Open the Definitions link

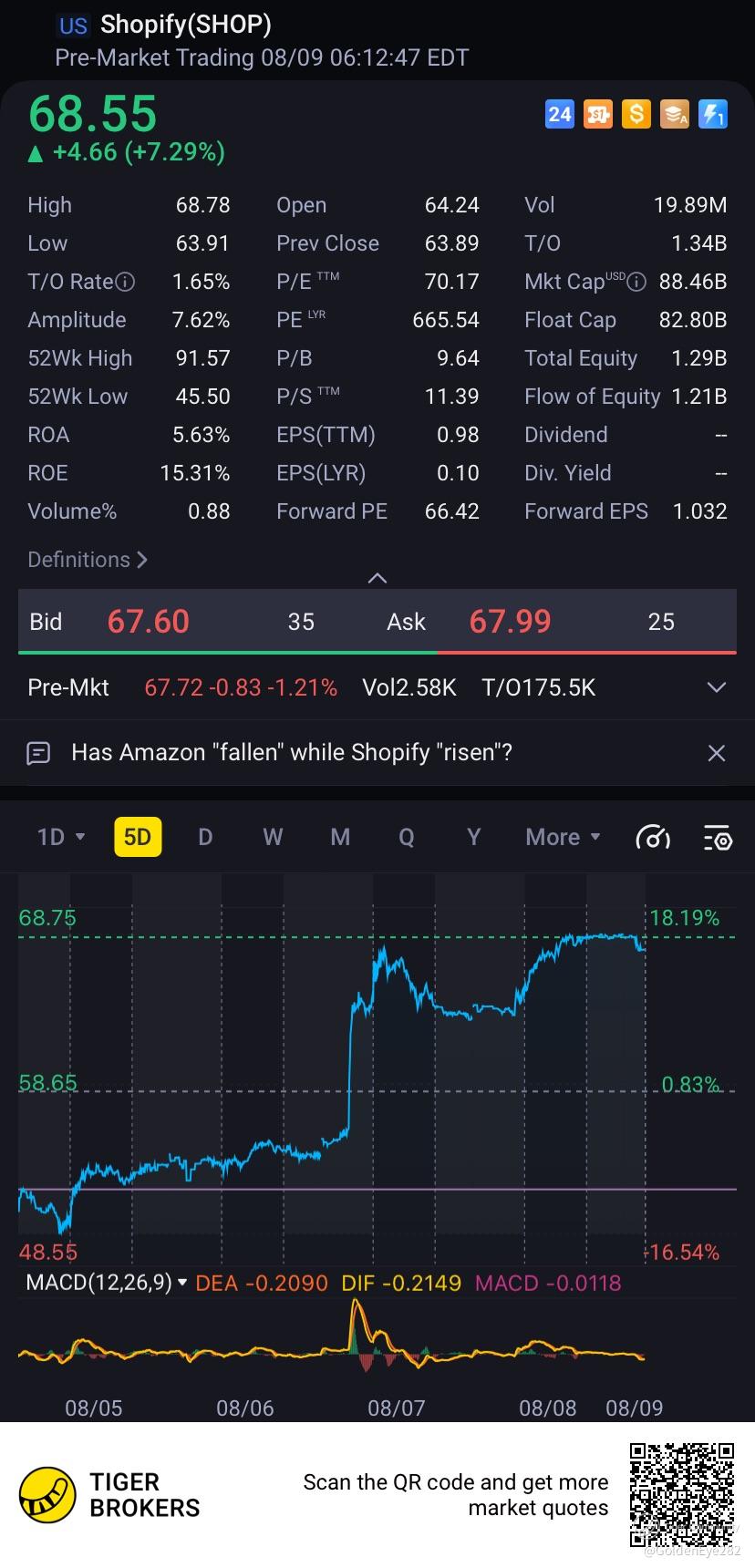[x=88, y=560]
